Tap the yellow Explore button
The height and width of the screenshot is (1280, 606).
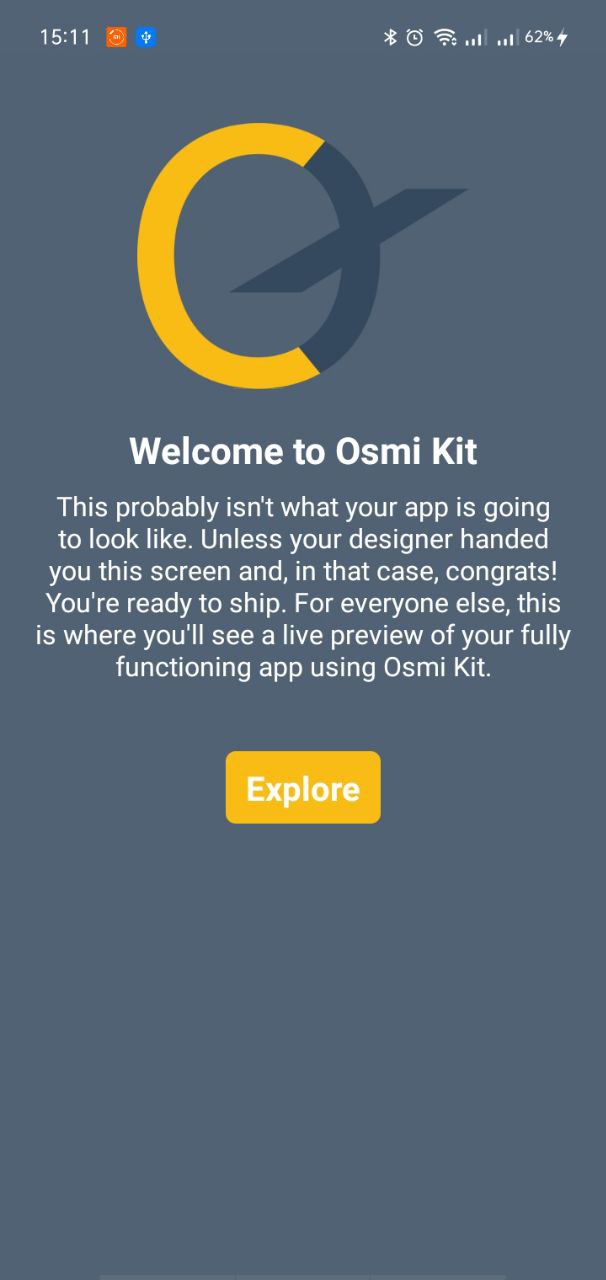[303, 788]
